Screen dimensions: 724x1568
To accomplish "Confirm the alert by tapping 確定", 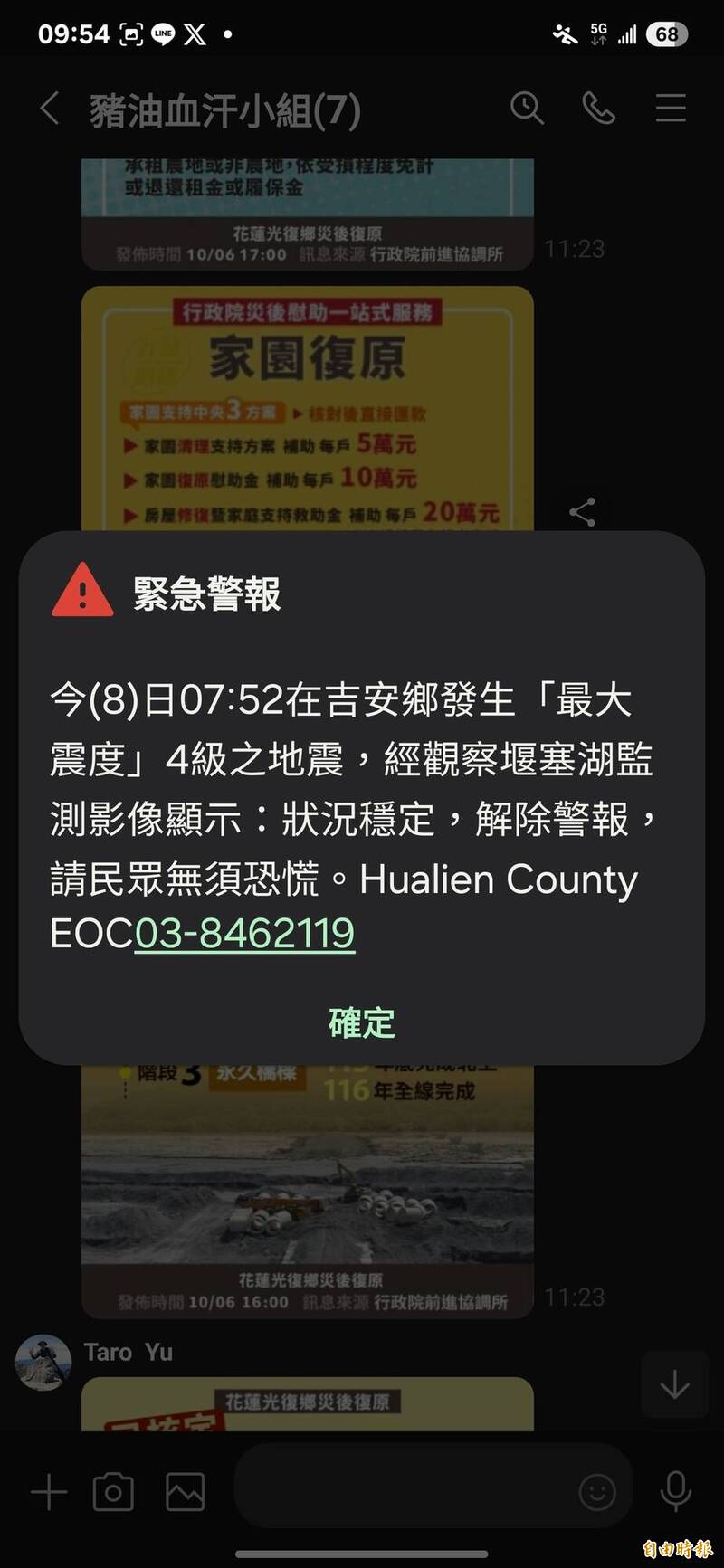I will [361, 1023].
